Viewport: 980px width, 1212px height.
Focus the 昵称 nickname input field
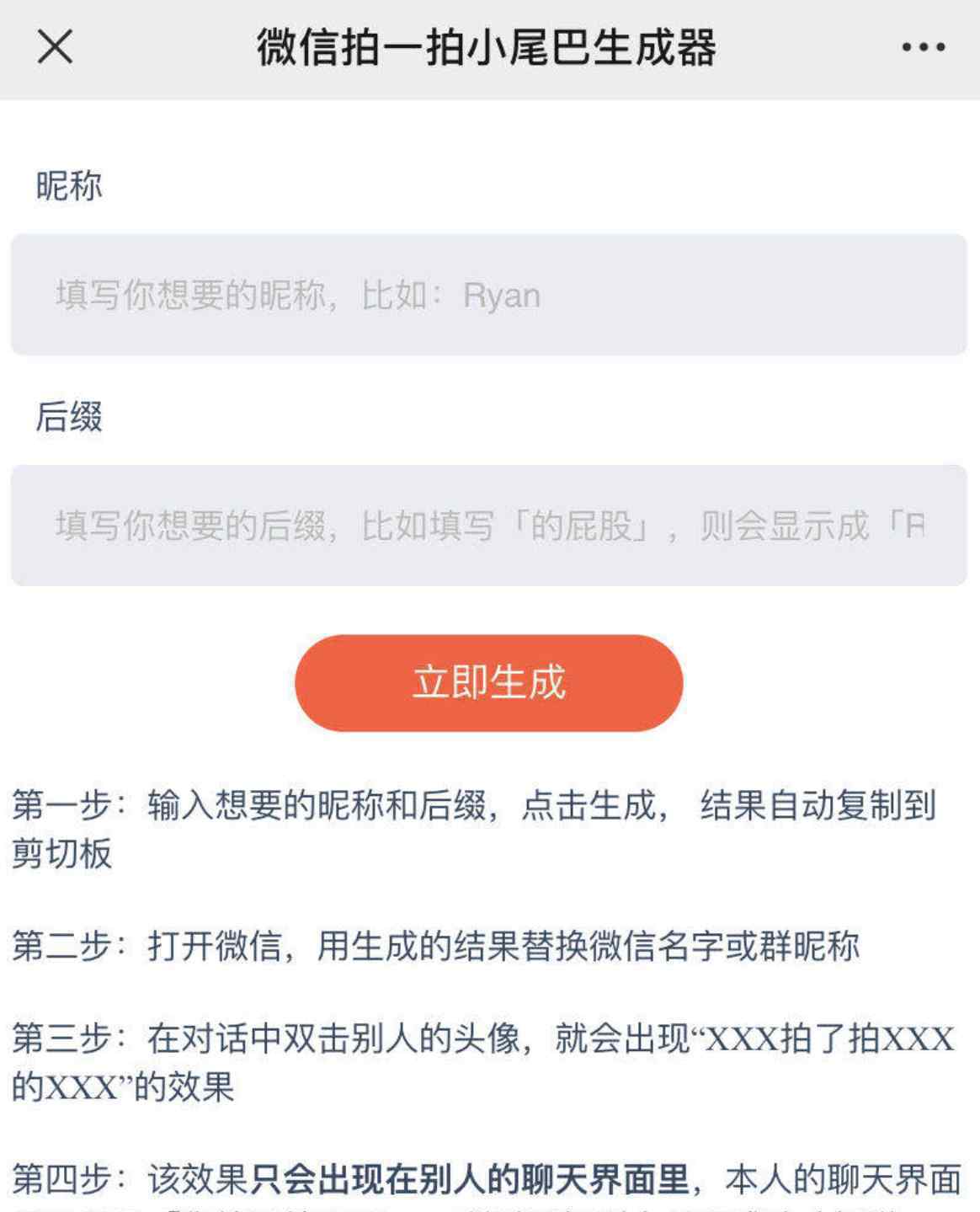point(488,295)
